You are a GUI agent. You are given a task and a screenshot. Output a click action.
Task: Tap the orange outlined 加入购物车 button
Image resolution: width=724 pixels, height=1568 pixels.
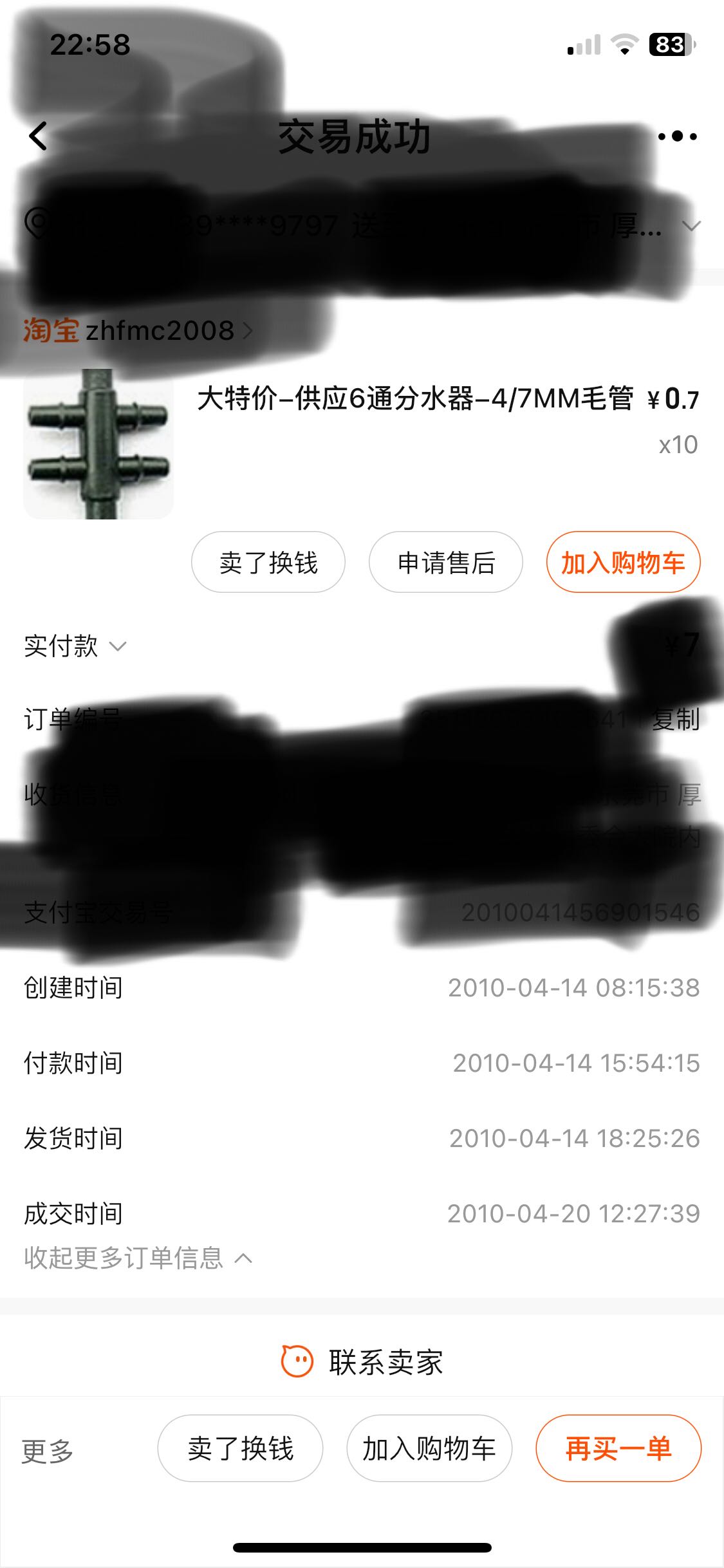(623, 562)
